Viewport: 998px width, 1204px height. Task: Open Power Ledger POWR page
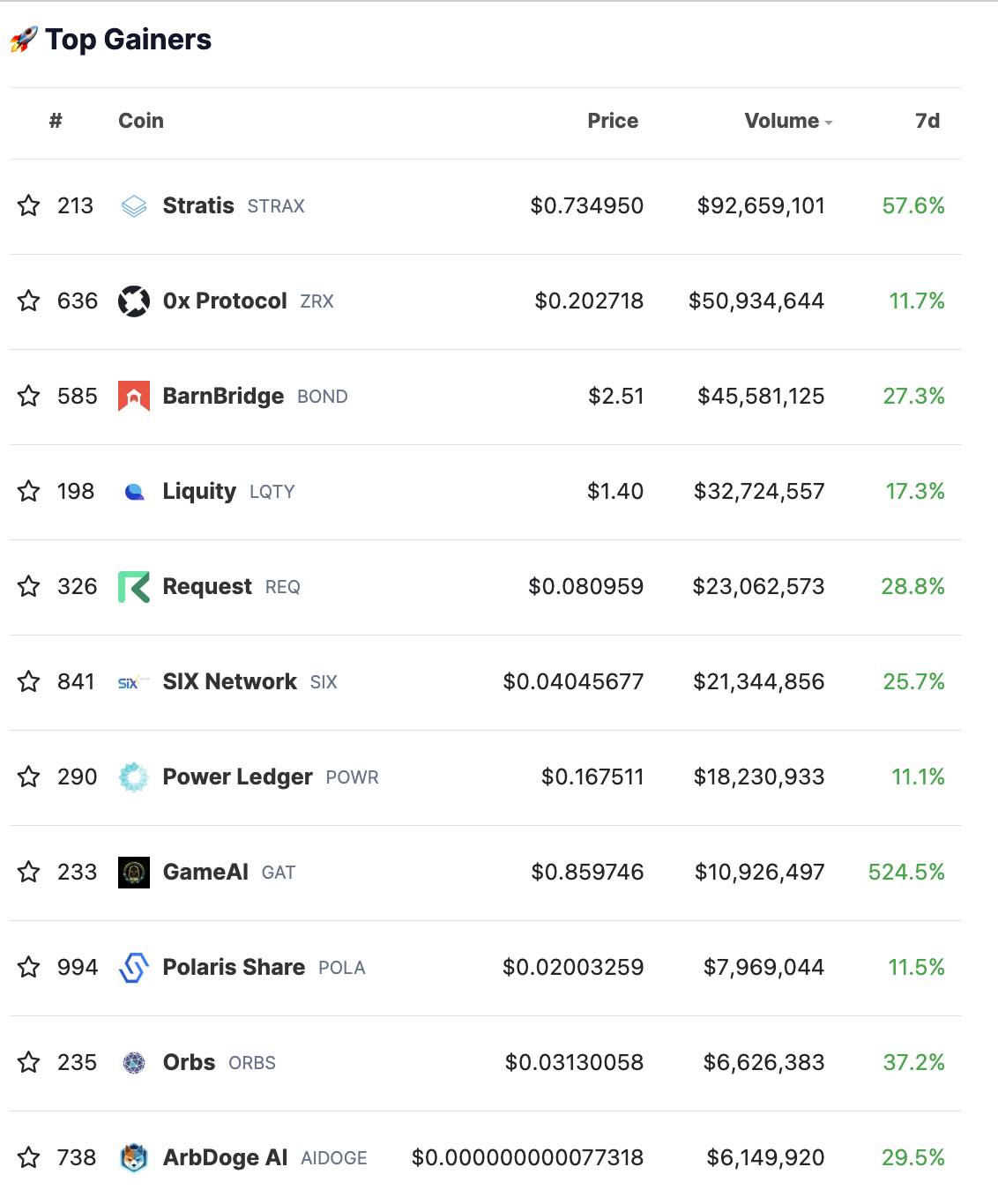click(237, 777)
